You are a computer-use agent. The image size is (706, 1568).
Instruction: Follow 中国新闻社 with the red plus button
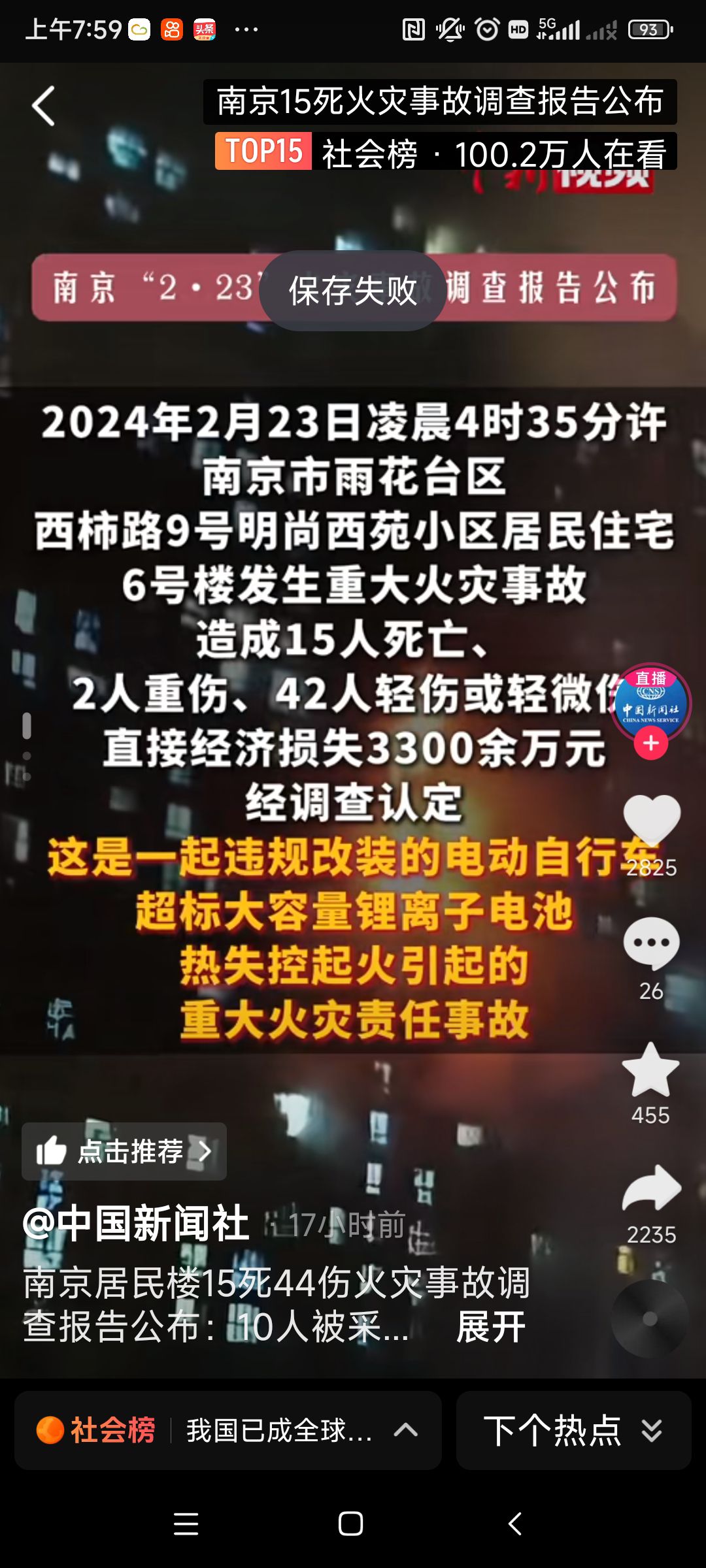pyautogui.click(x=650, y=743)
